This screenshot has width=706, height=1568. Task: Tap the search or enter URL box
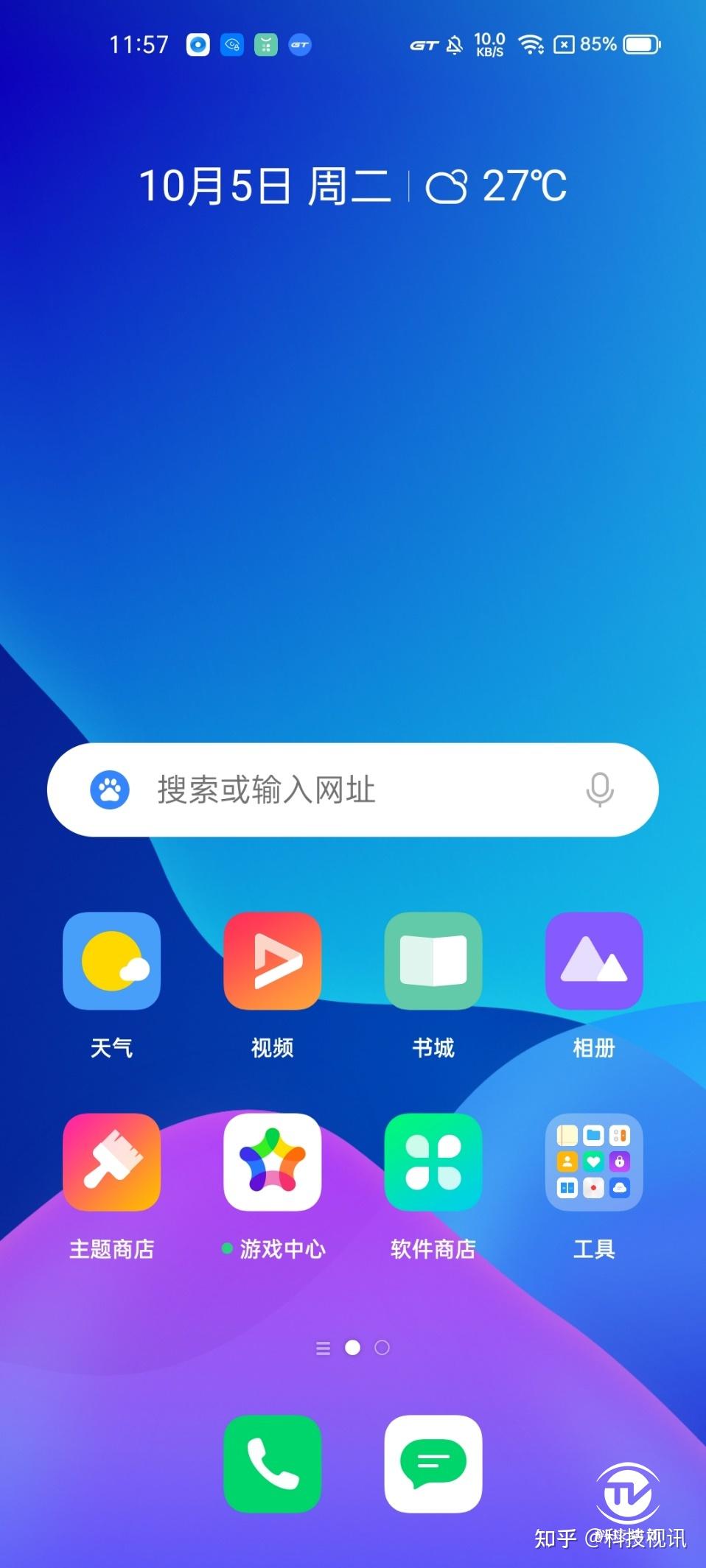tap(332, 790)
